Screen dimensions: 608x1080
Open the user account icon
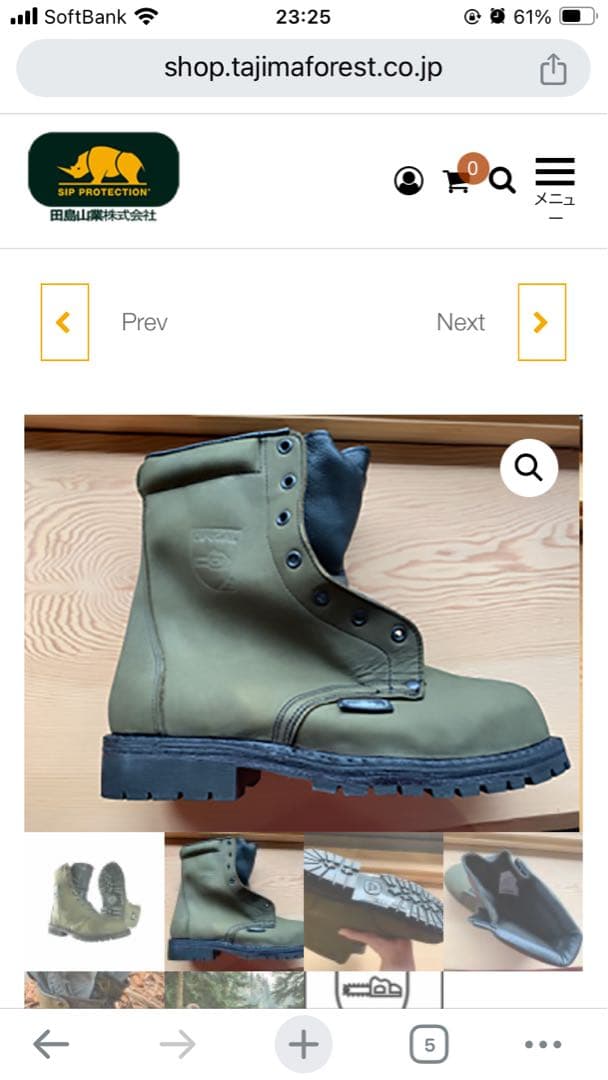(x=408, y=181)
